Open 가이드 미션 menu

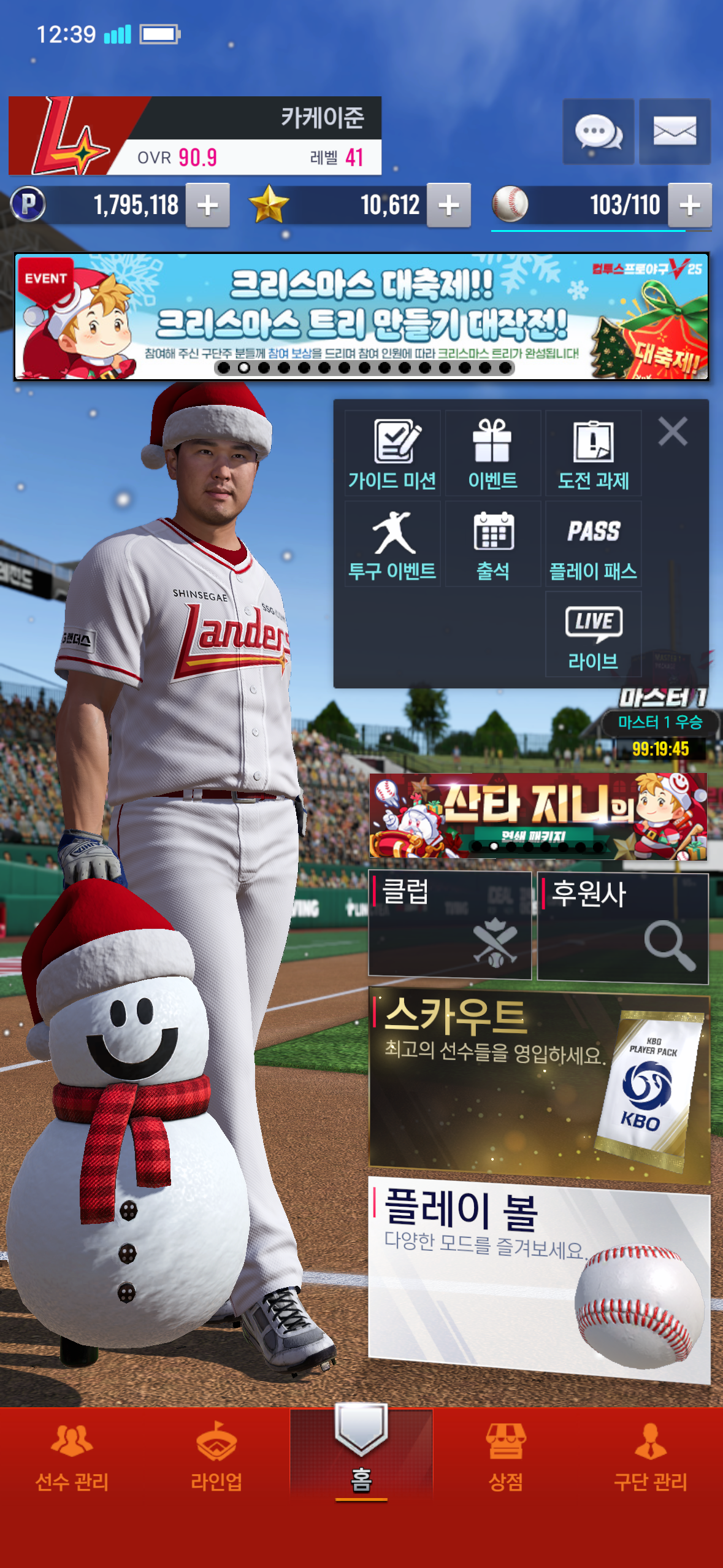[x=392, y=454]
